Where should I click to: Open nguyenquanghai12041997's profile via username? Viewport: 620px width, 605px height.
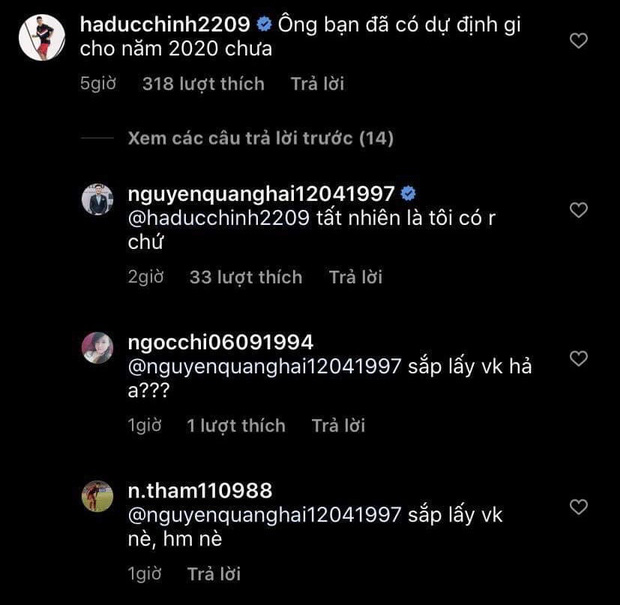point(256,194)
